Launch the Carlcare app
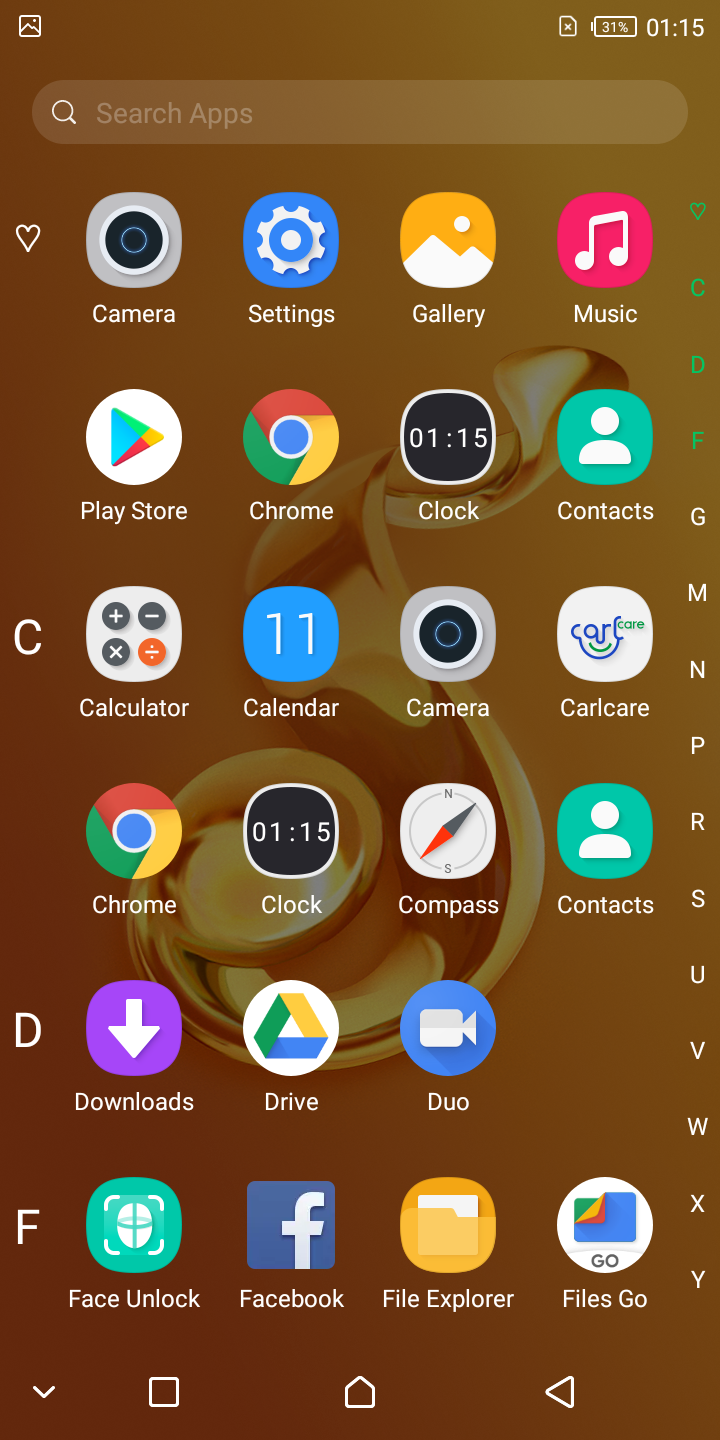 click(605, 635)
